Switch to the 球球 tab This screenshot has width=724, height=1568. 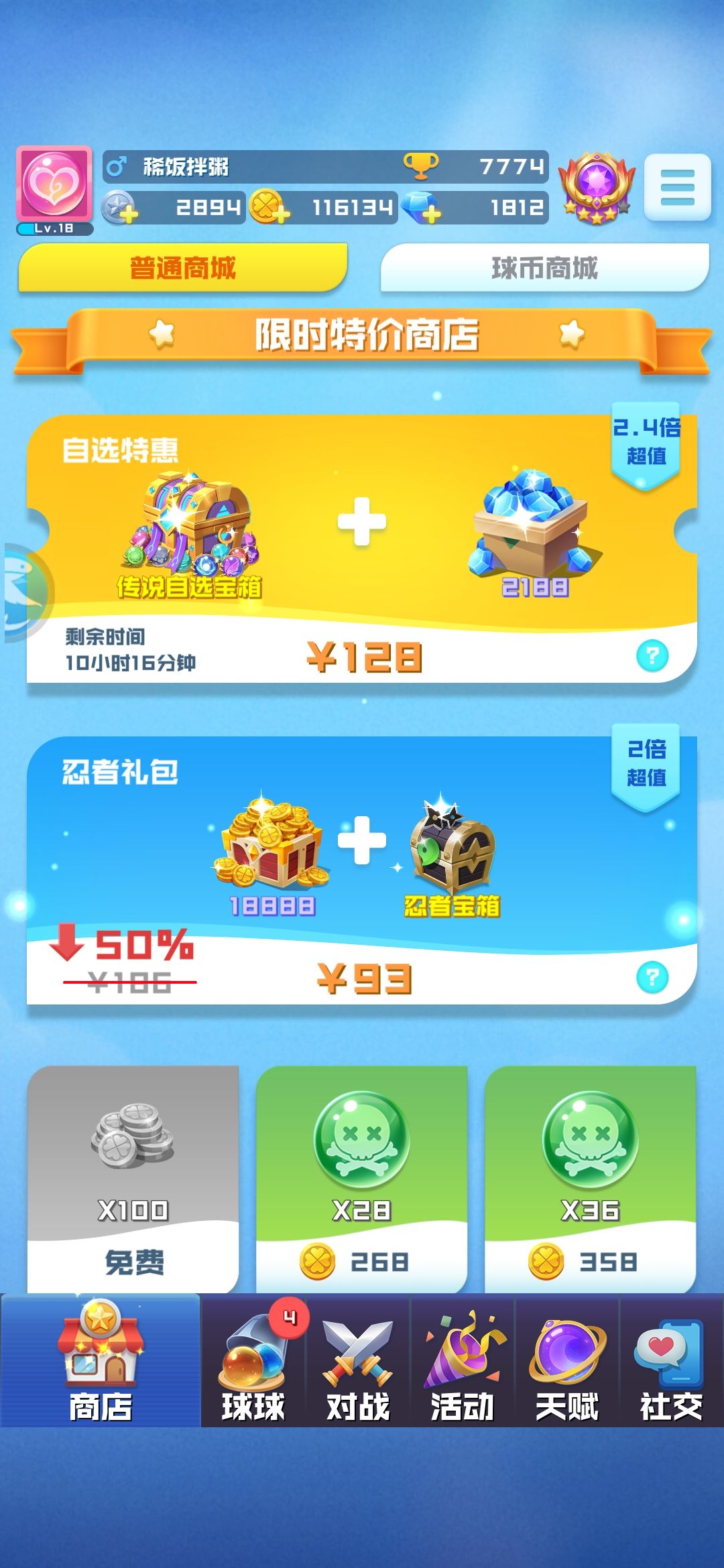(x=253, y=1362)
